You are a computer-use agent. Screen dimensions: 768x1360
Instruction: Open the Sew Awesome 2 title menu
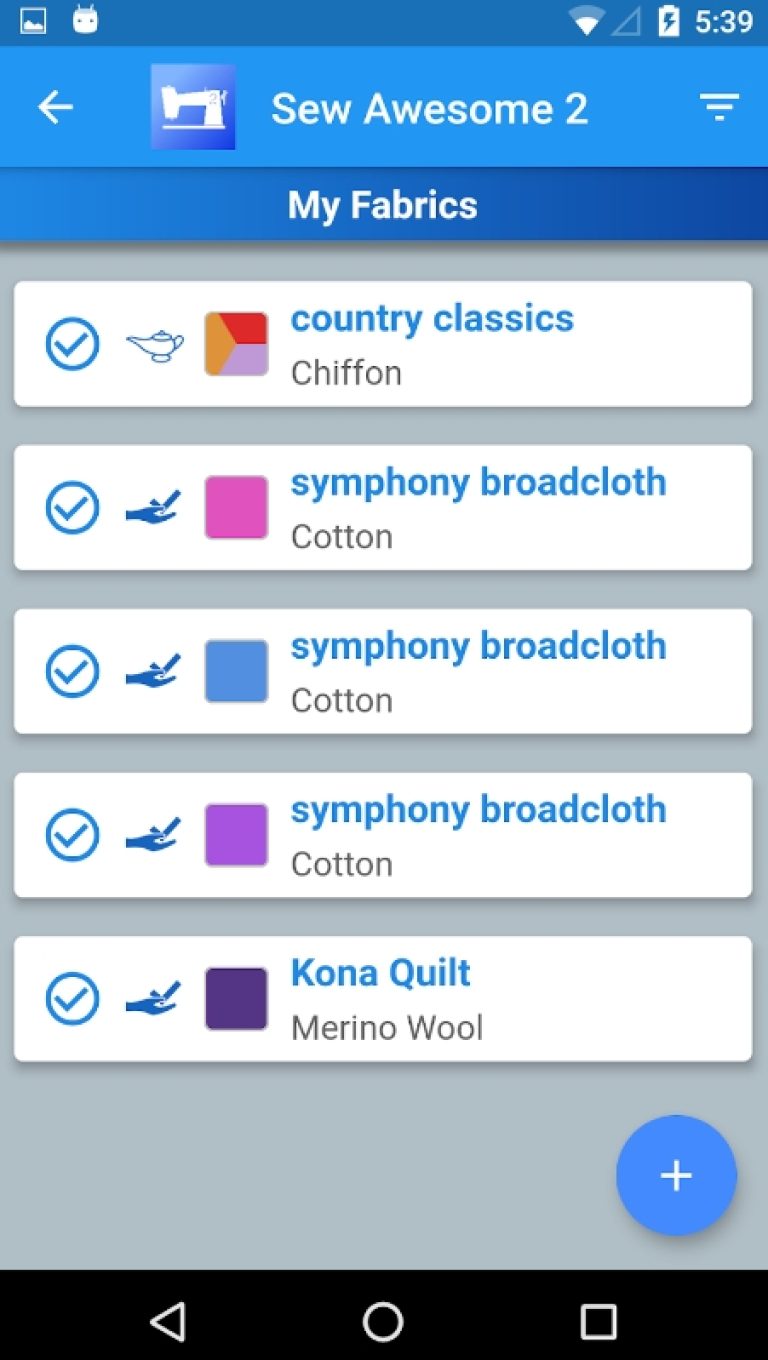point(430,108)
